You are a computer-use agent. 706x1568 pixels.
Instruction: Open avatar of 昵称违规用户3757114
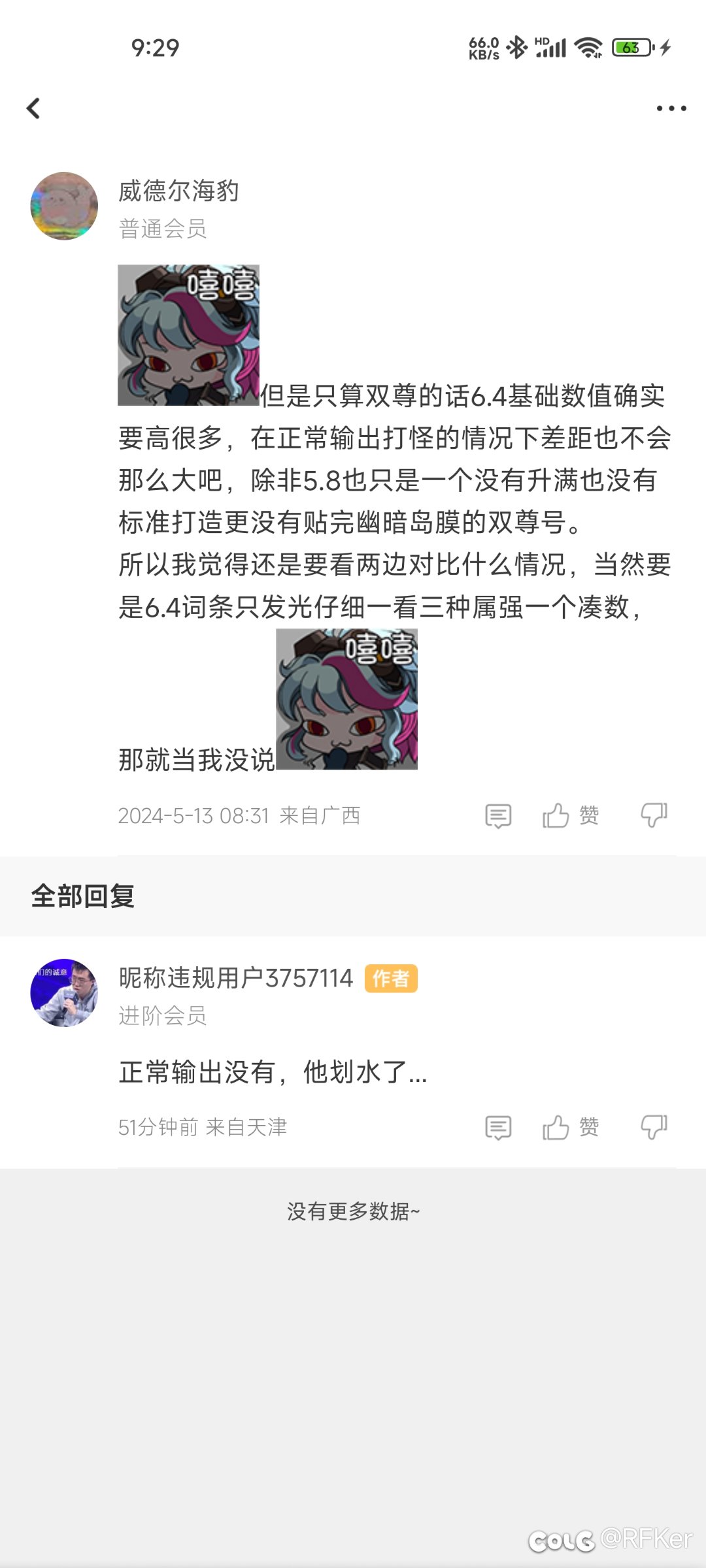pos(64,993)
